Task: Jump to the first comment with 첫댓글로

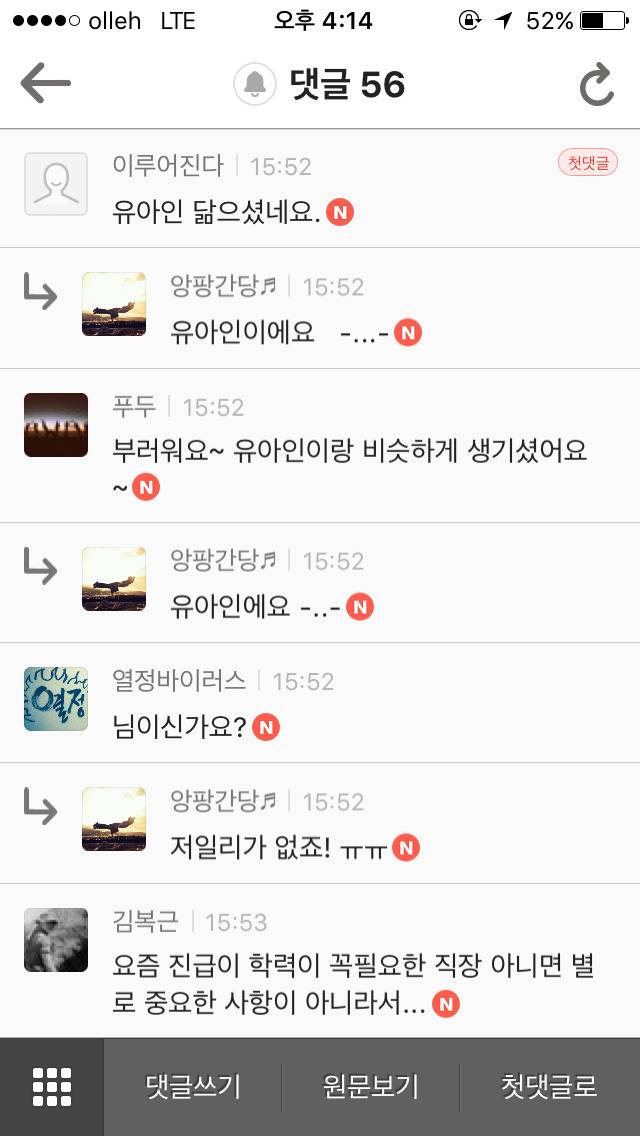Action: coord(549,1086)
